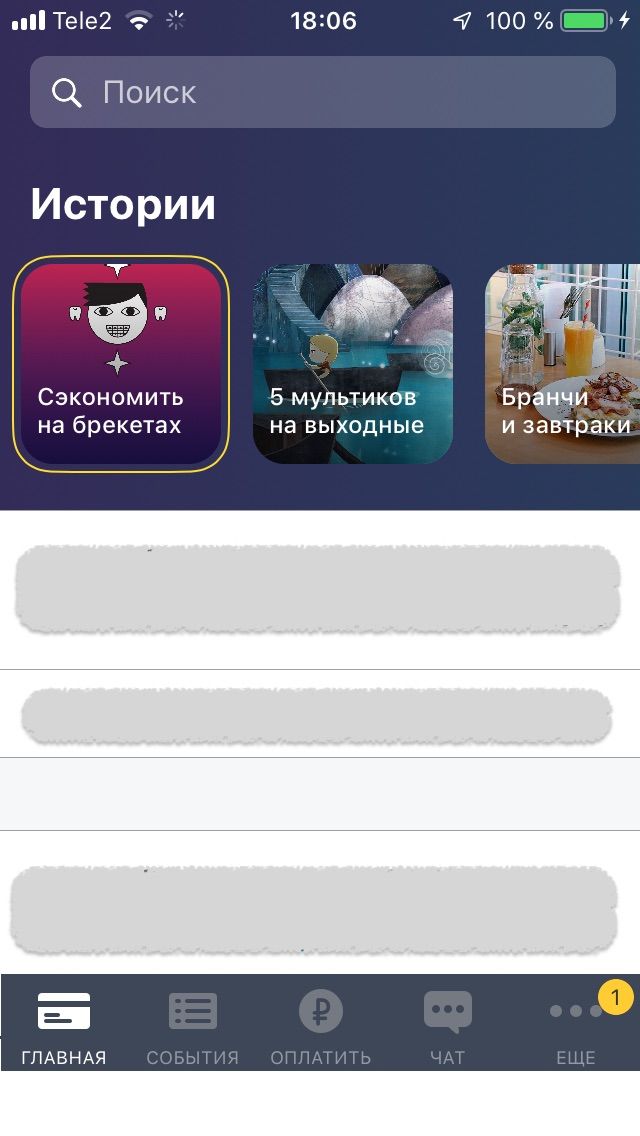Open the story 5 мультиков на выходные

[352, 364]
